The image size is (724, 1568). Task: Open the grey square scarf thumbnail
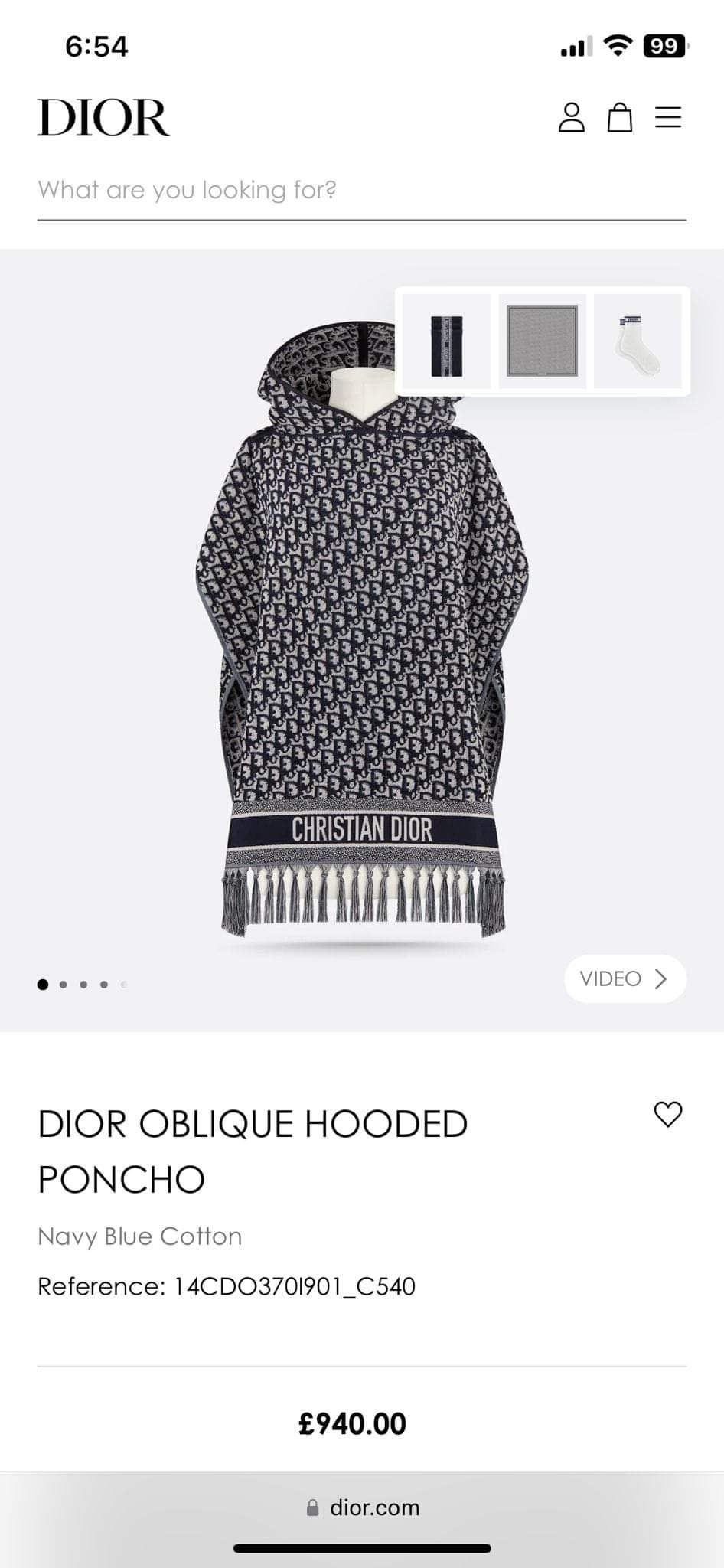click(x=542, y=341)
